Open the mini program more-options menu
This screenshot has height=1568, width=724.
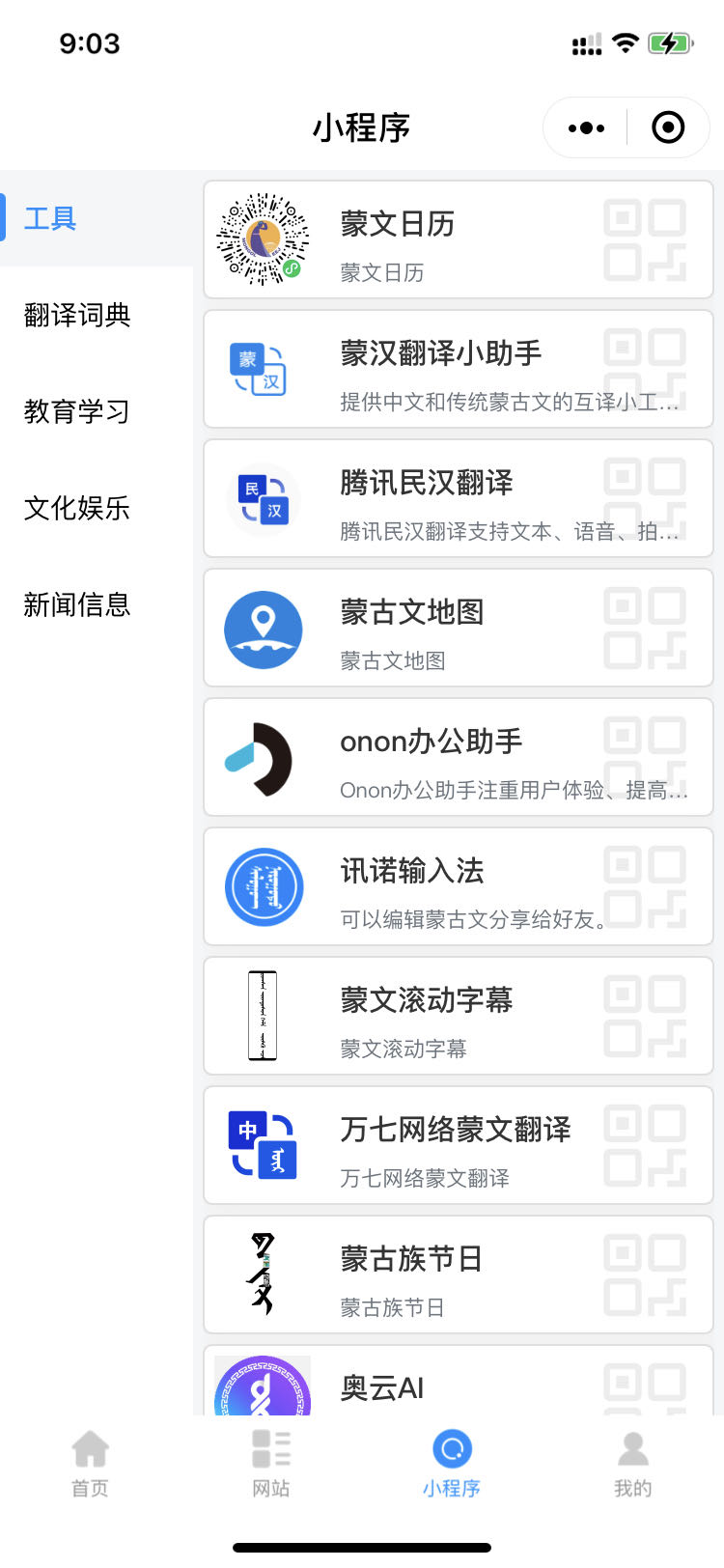587,127
